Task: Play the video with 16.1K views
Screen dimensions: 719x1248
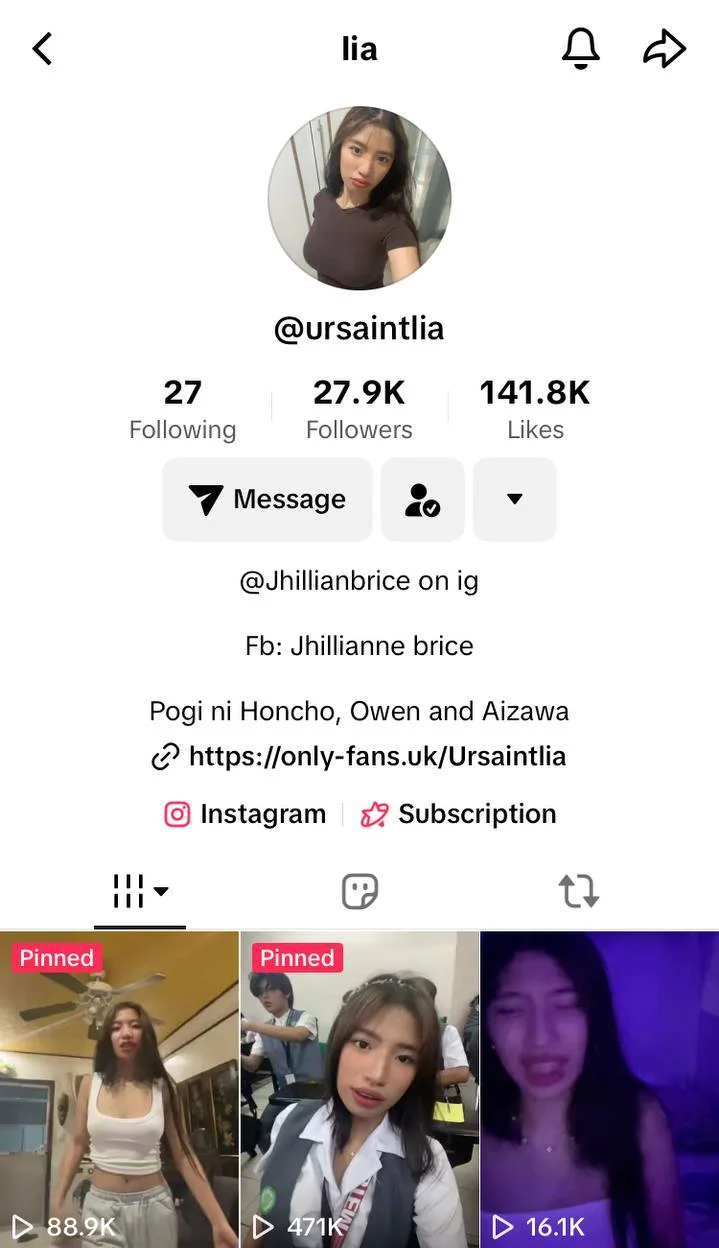Action: click(600, 1090)
